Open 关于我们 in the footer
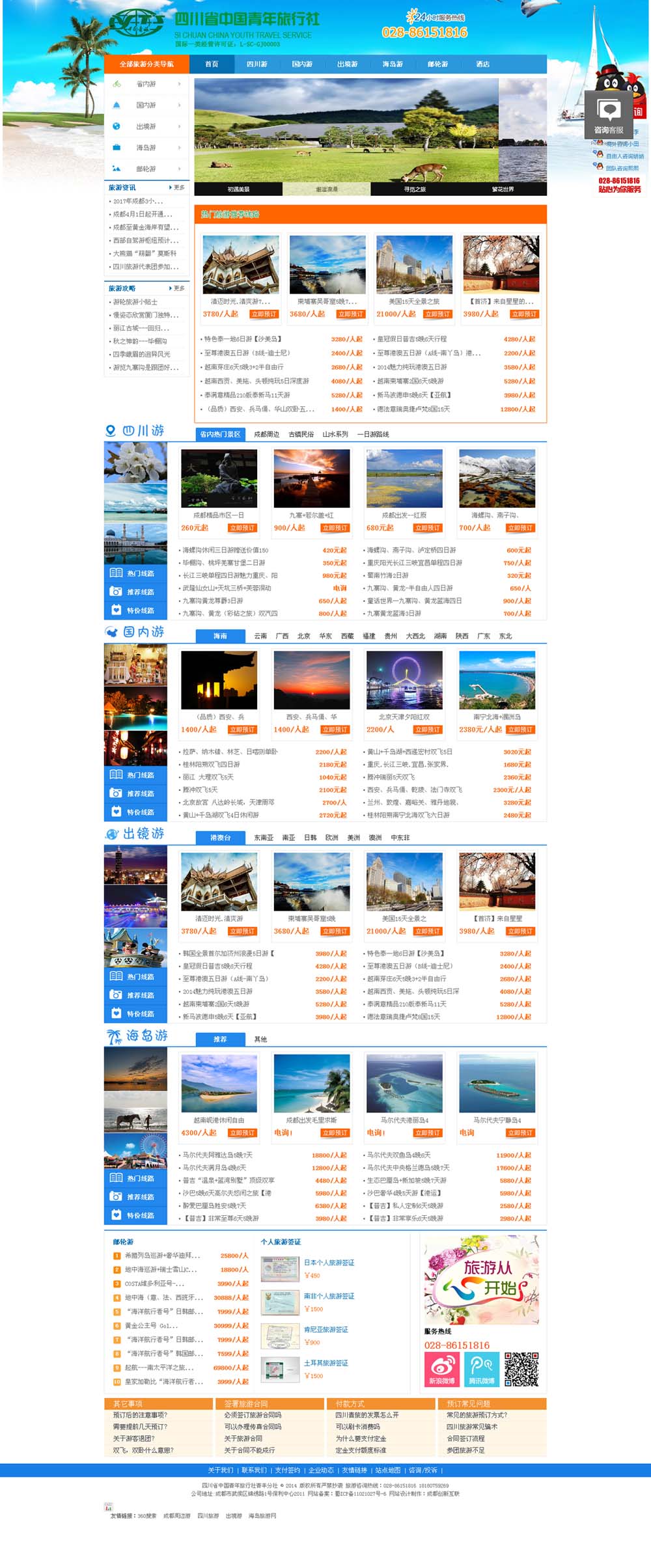Screen dimensions: 651x1568 tap(221, 1470)
